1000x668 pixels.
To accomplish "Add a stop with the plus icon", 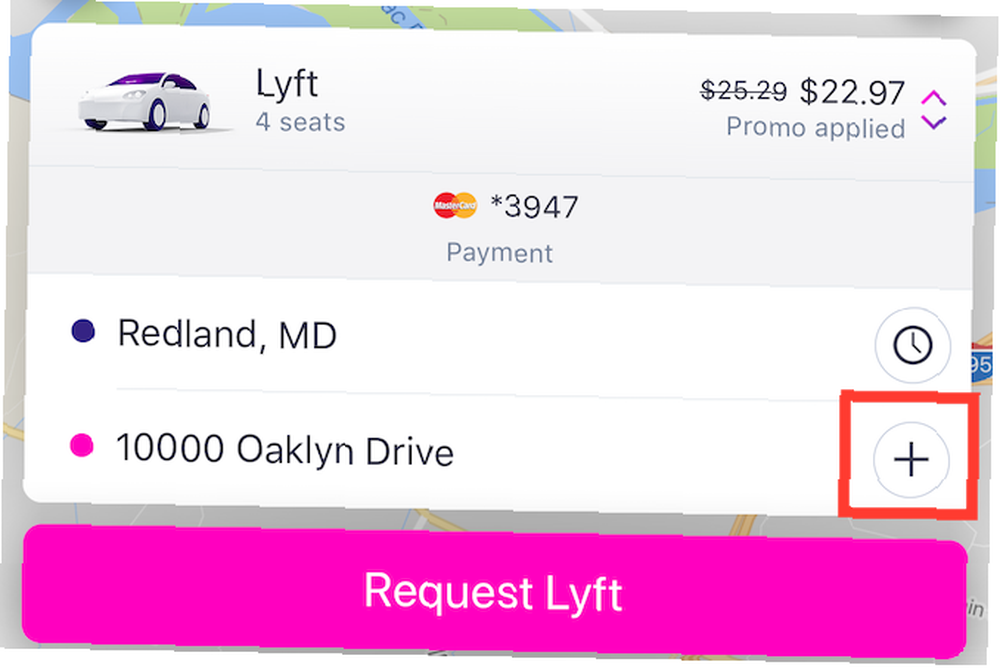I will pyautogui.click(x=911, y=459).
